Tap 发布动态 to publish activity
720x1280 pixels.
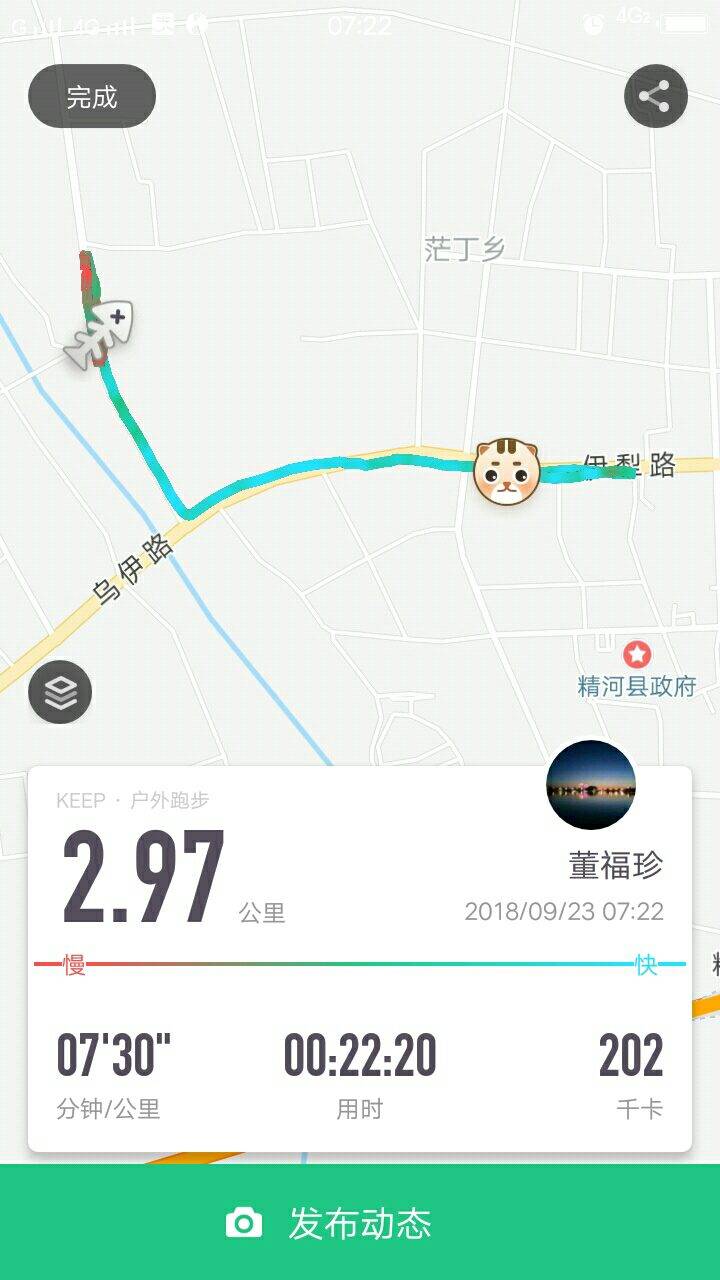tap(360, 1222)
